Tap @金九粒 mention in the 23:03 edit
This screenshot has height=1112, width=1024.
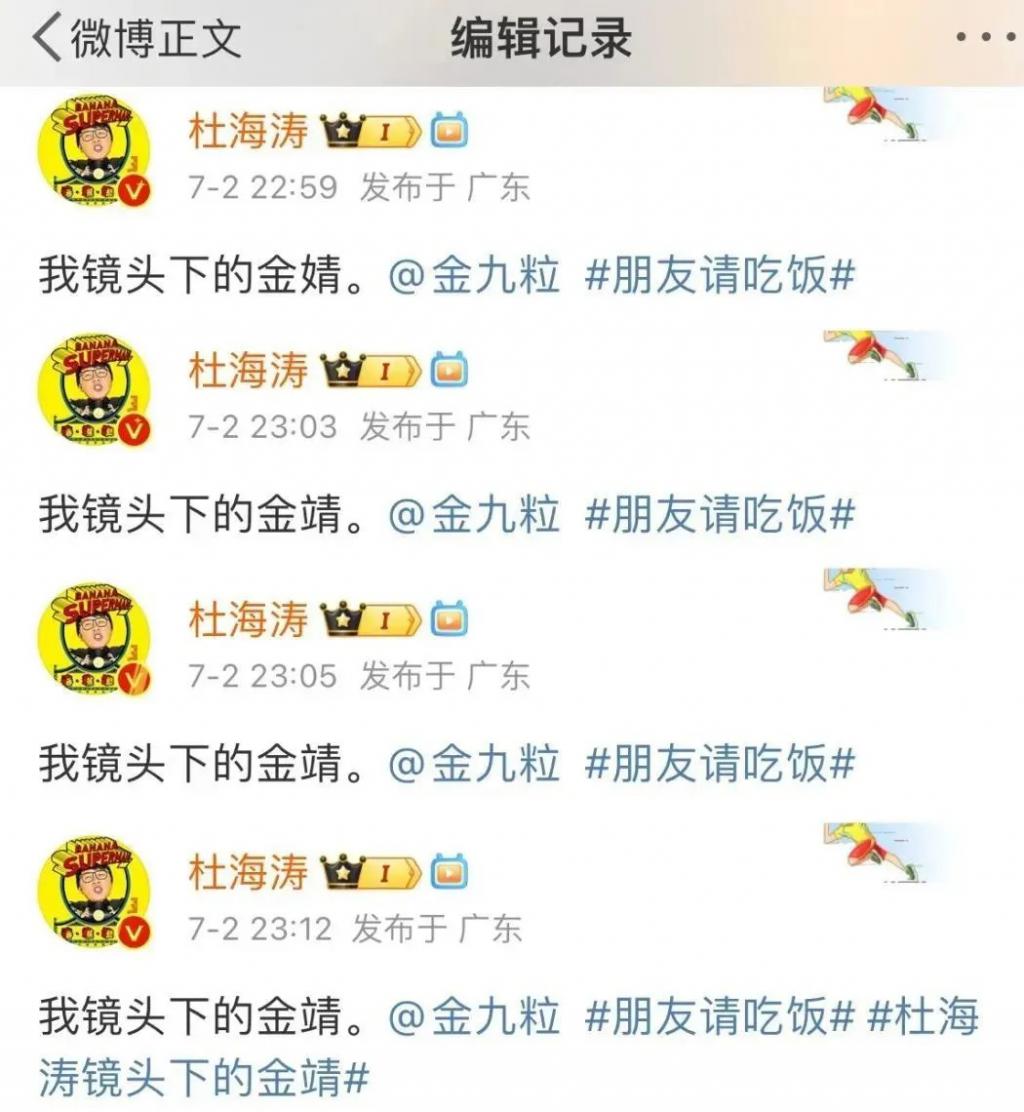pos(474,516)
